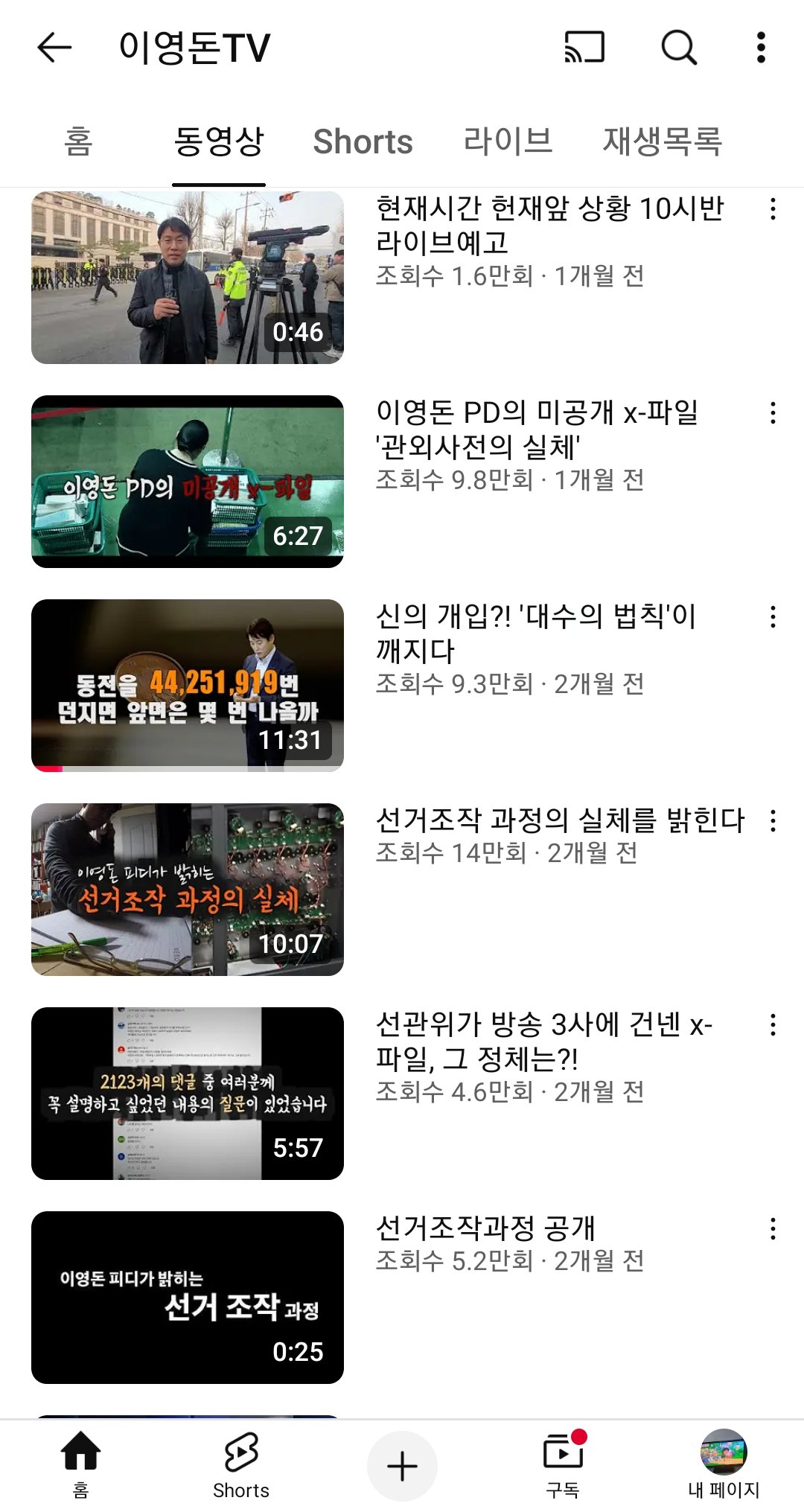Go to the bottom 홈 navigation item

point(80,1464)
